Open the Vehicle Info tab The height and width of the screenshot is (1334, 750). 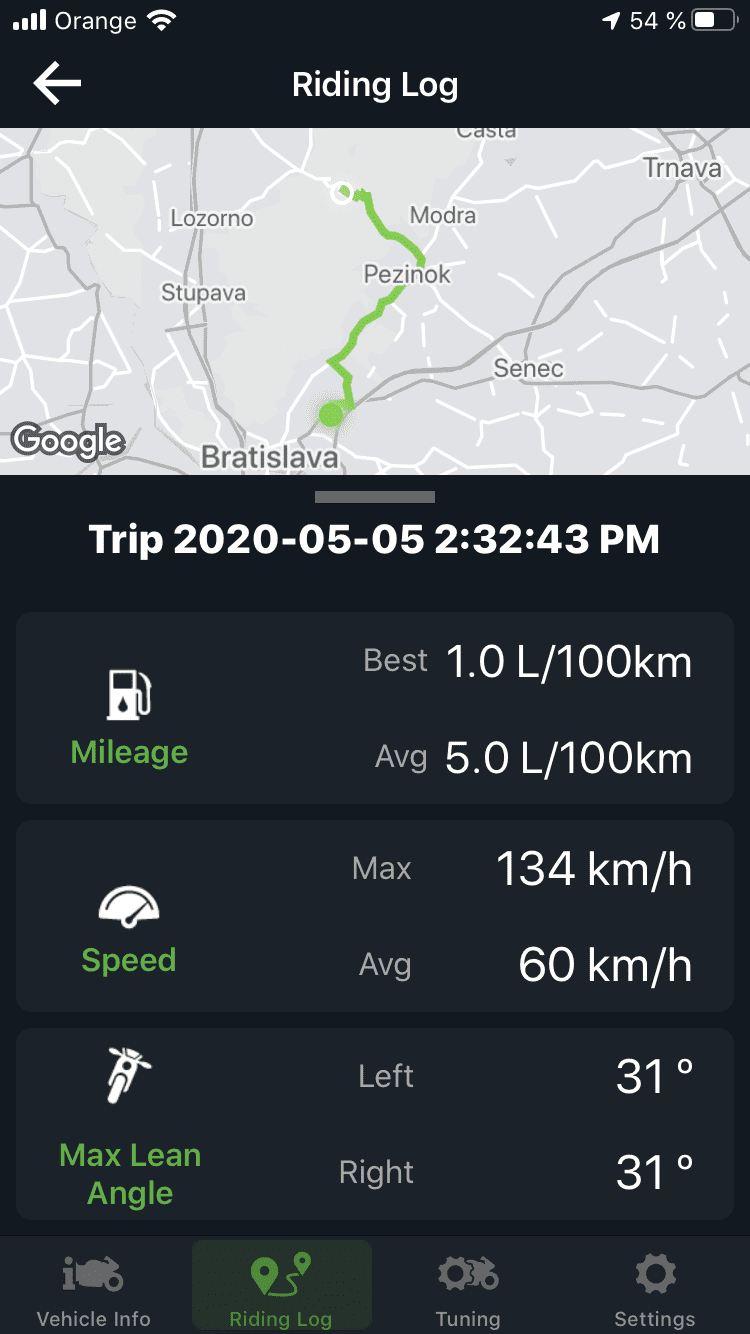click(93, 1290)
